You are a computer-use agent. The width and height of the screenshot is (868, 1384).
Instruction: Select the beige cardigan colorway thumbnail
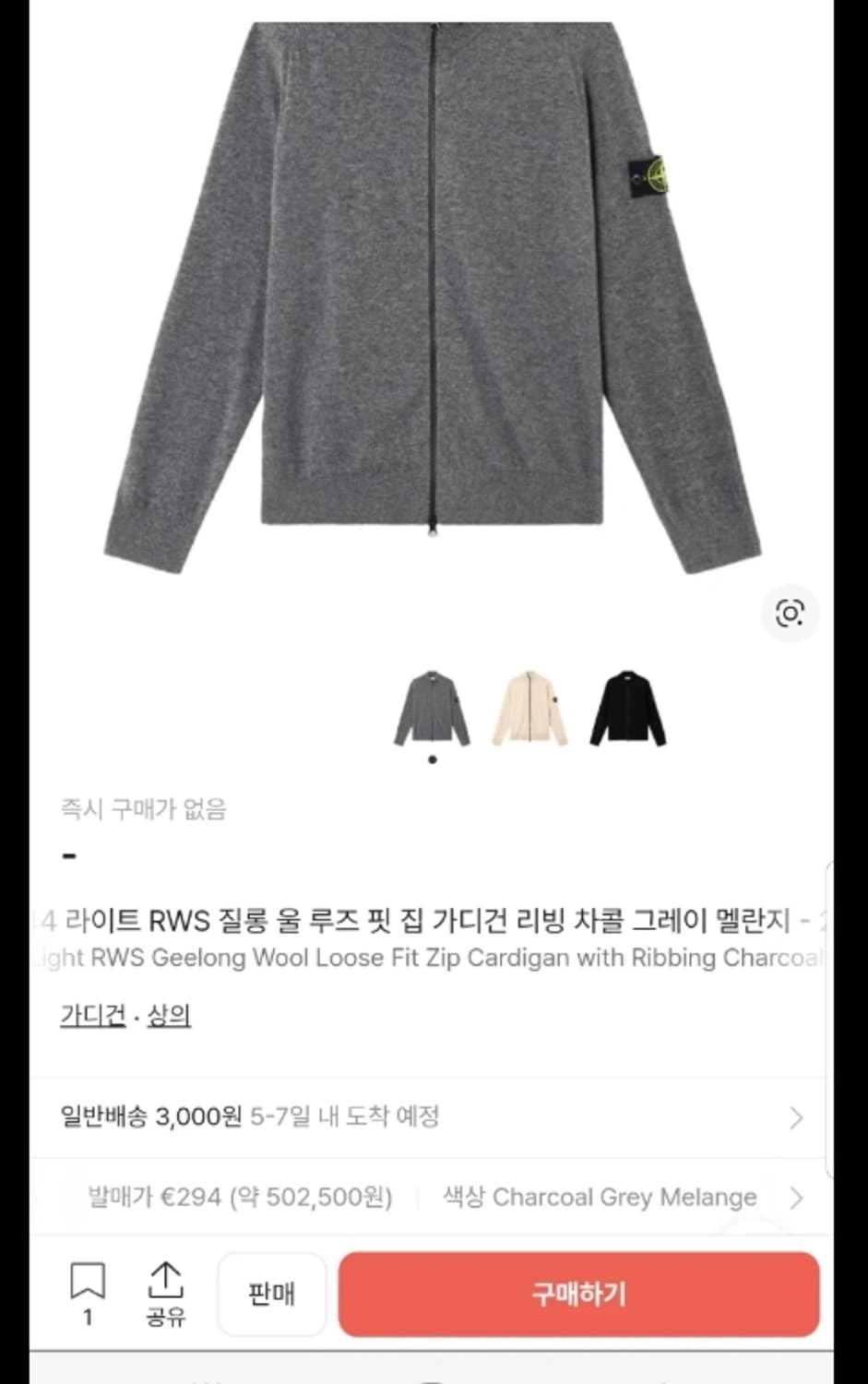click(529, 708)
